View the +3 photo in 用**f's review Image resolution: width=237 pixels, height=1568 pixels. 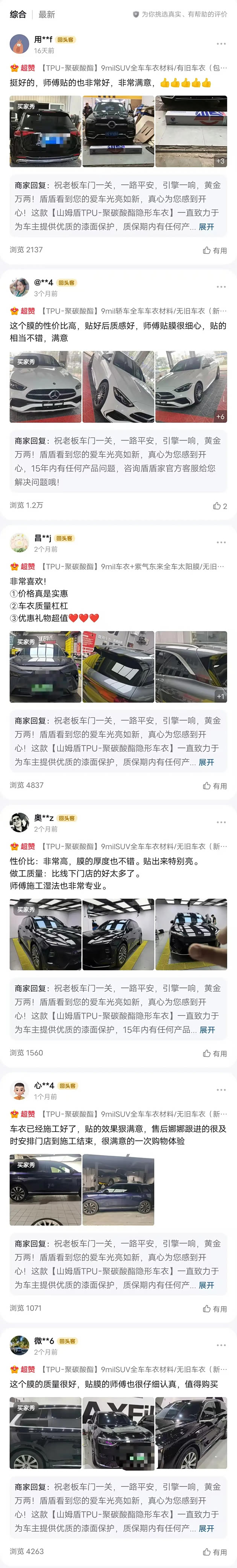coord(191,132)
